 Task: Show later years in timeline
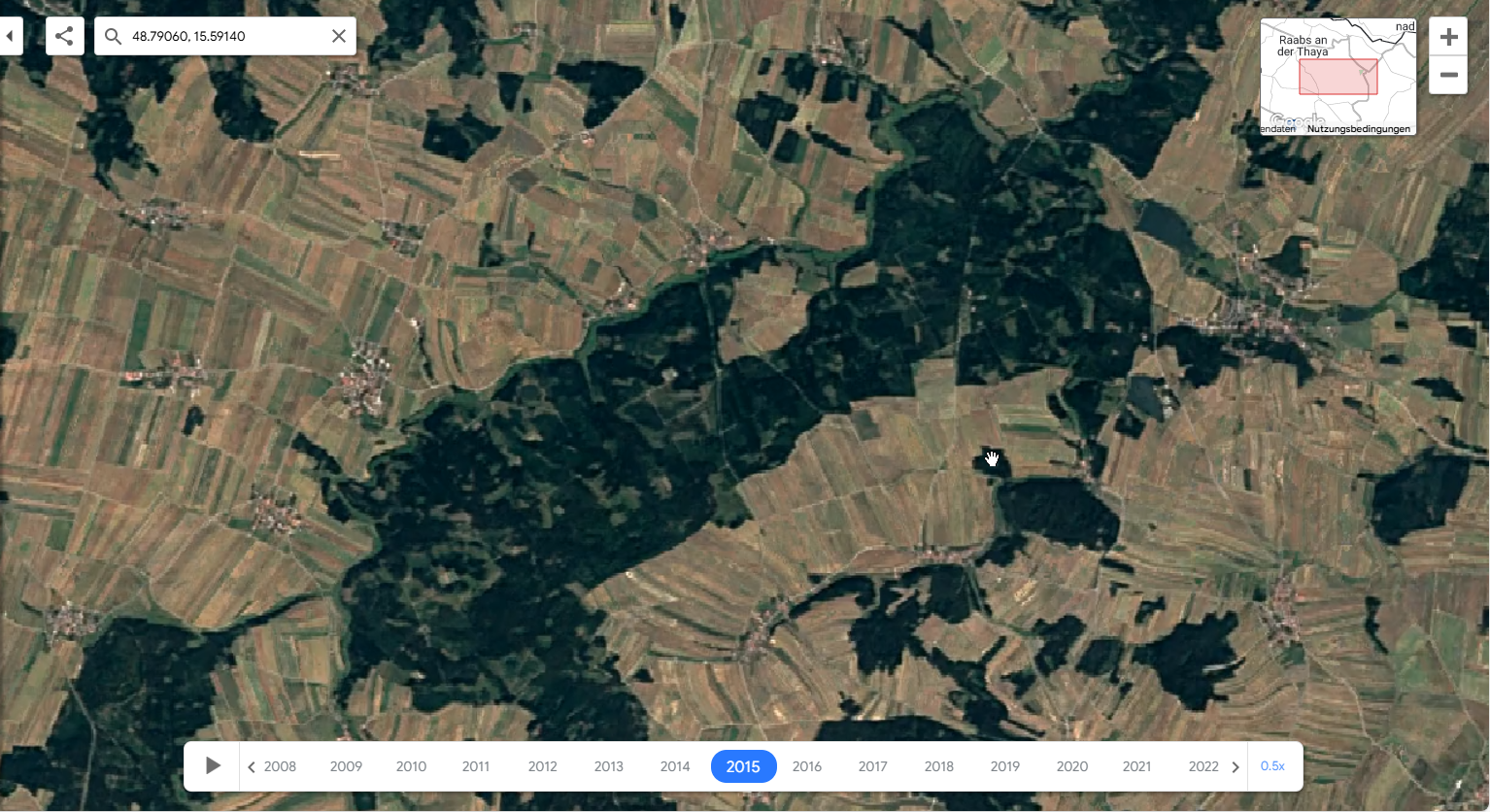coord(1236,767)
